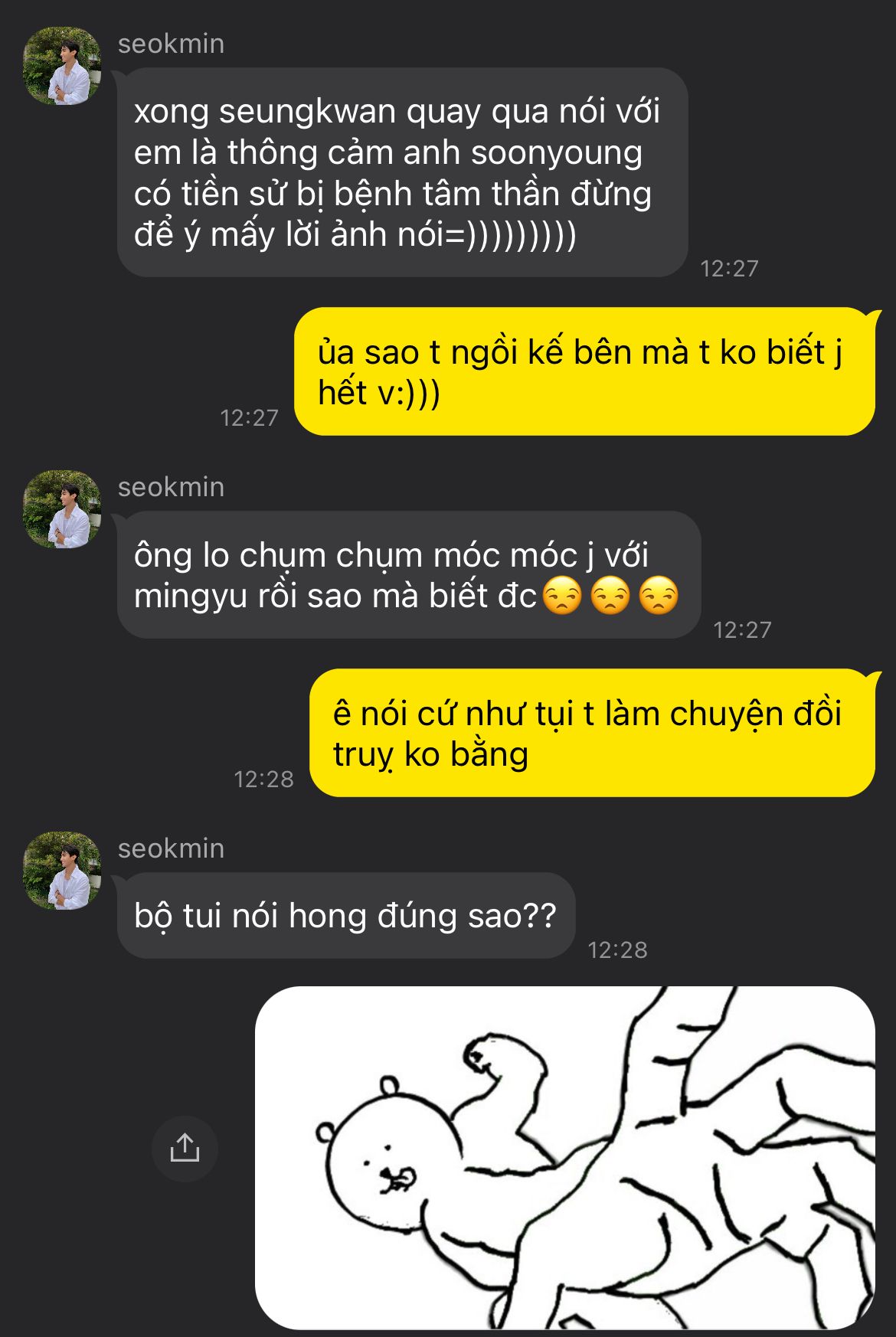The image size is (896, 1337).
Task: Share the bear meme image
Action: coord(185,1148)
